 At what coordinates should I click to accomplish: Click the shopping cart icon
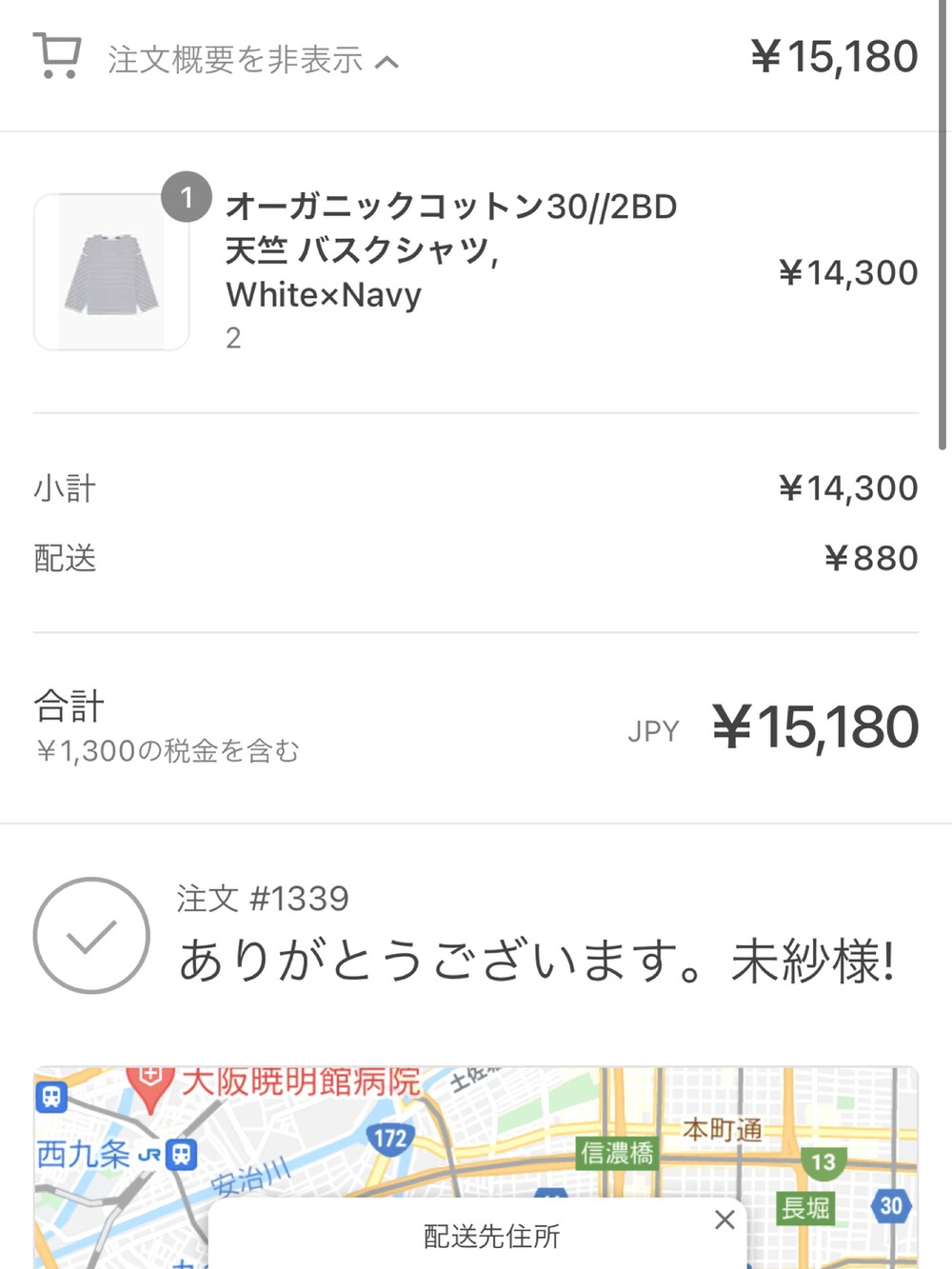(57, 54)
